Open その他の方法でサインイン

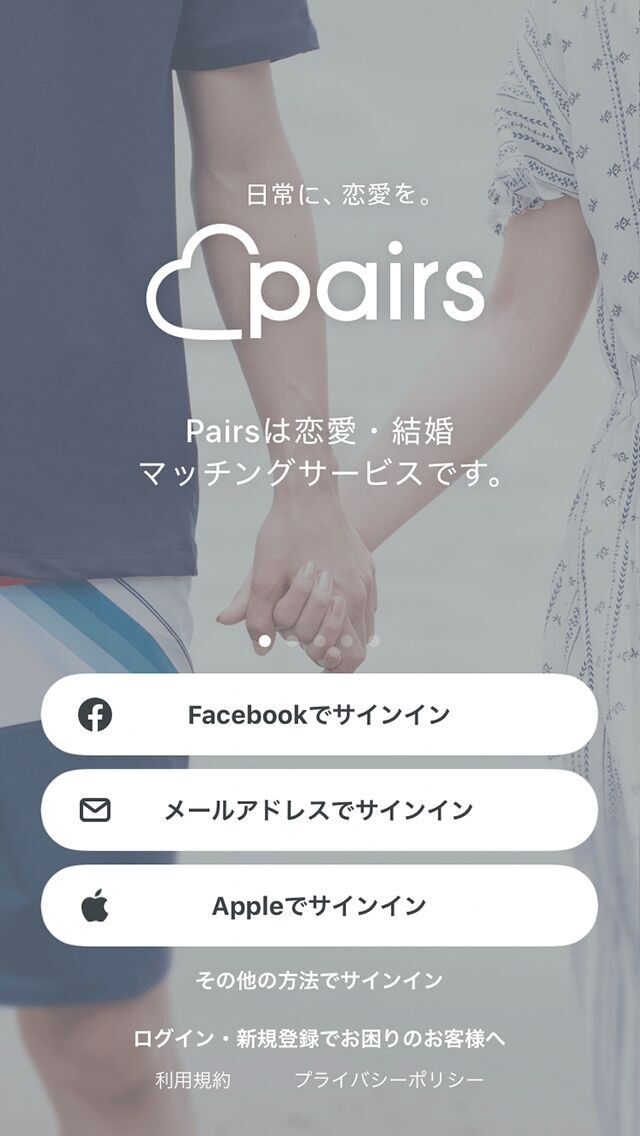(x=319, y=981)
